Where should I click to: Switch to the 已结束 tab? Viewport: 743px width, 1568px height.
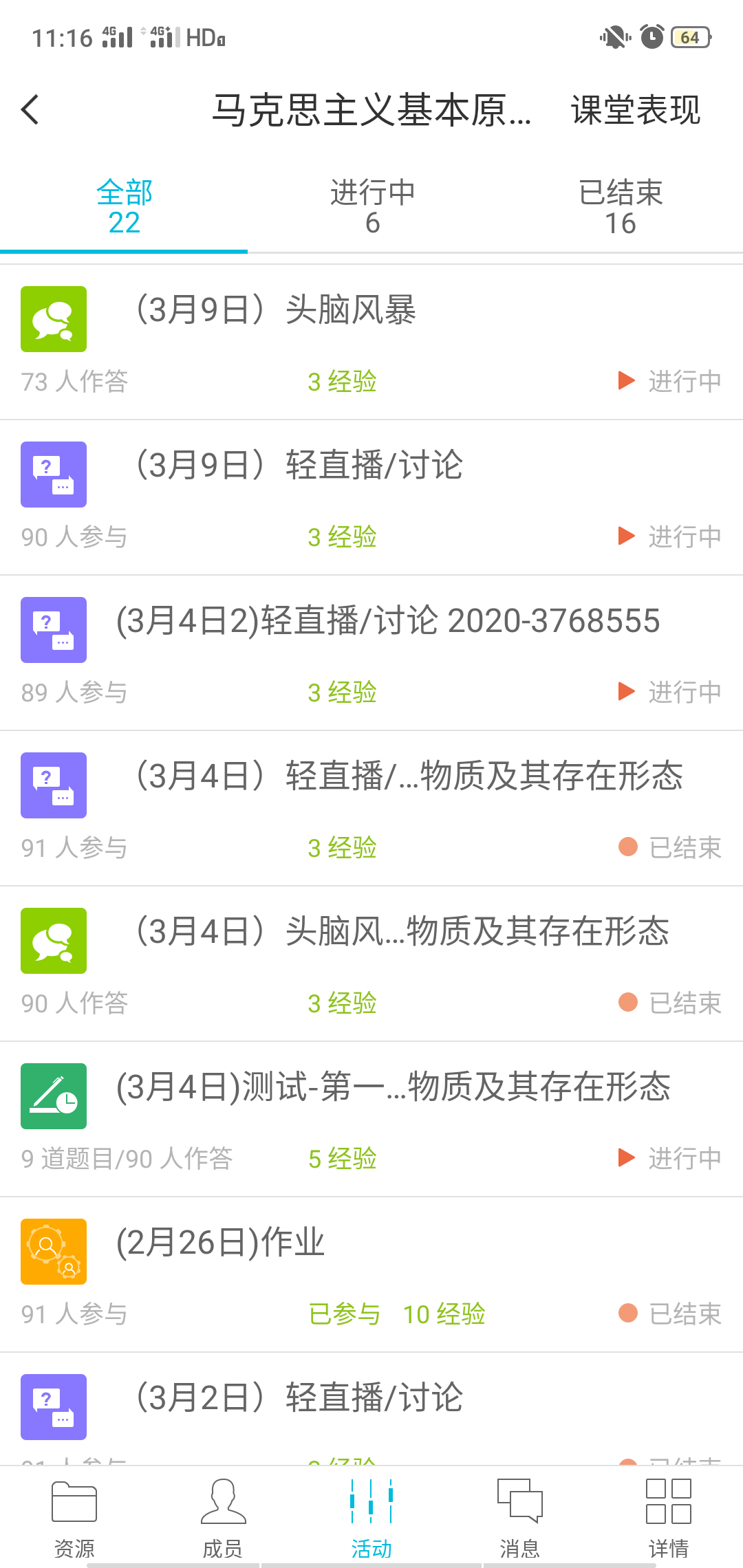point(620,207)
